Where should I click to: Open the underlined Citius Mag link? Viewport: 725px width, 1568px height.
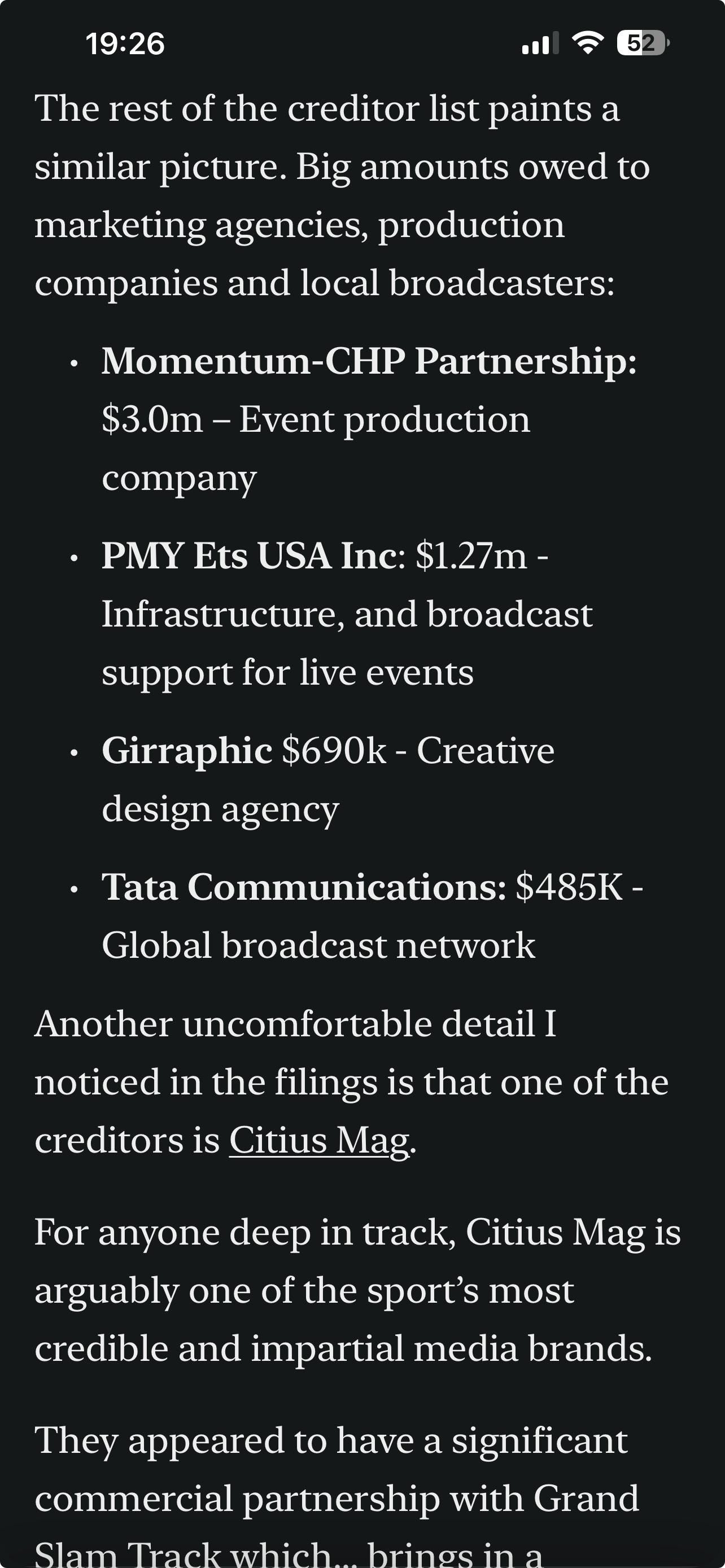click(x=318, y=1140)
